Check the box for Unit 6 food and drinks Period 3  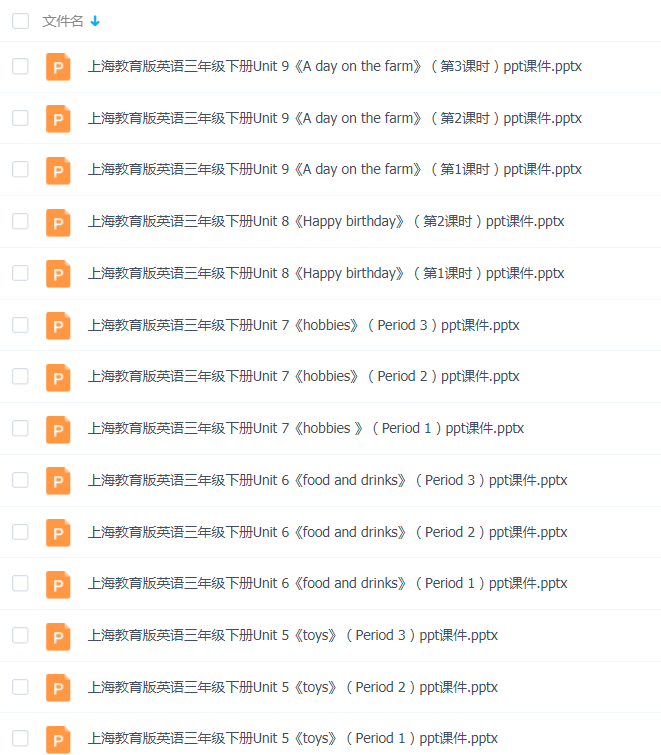20,480
